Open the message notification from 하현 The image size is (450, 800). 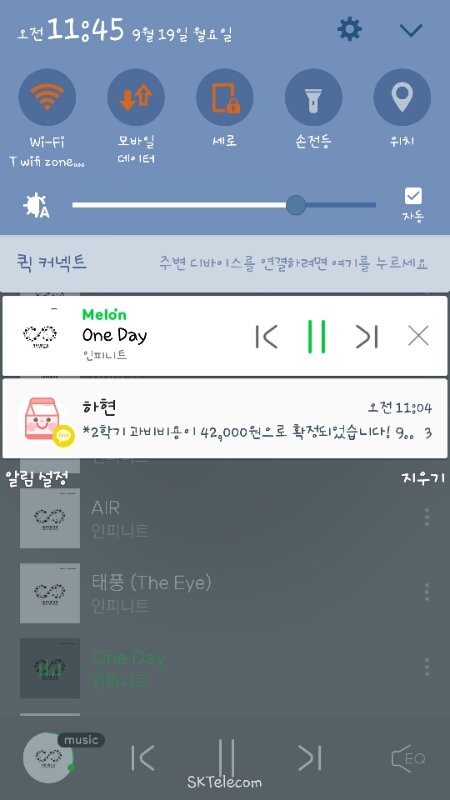225,418
